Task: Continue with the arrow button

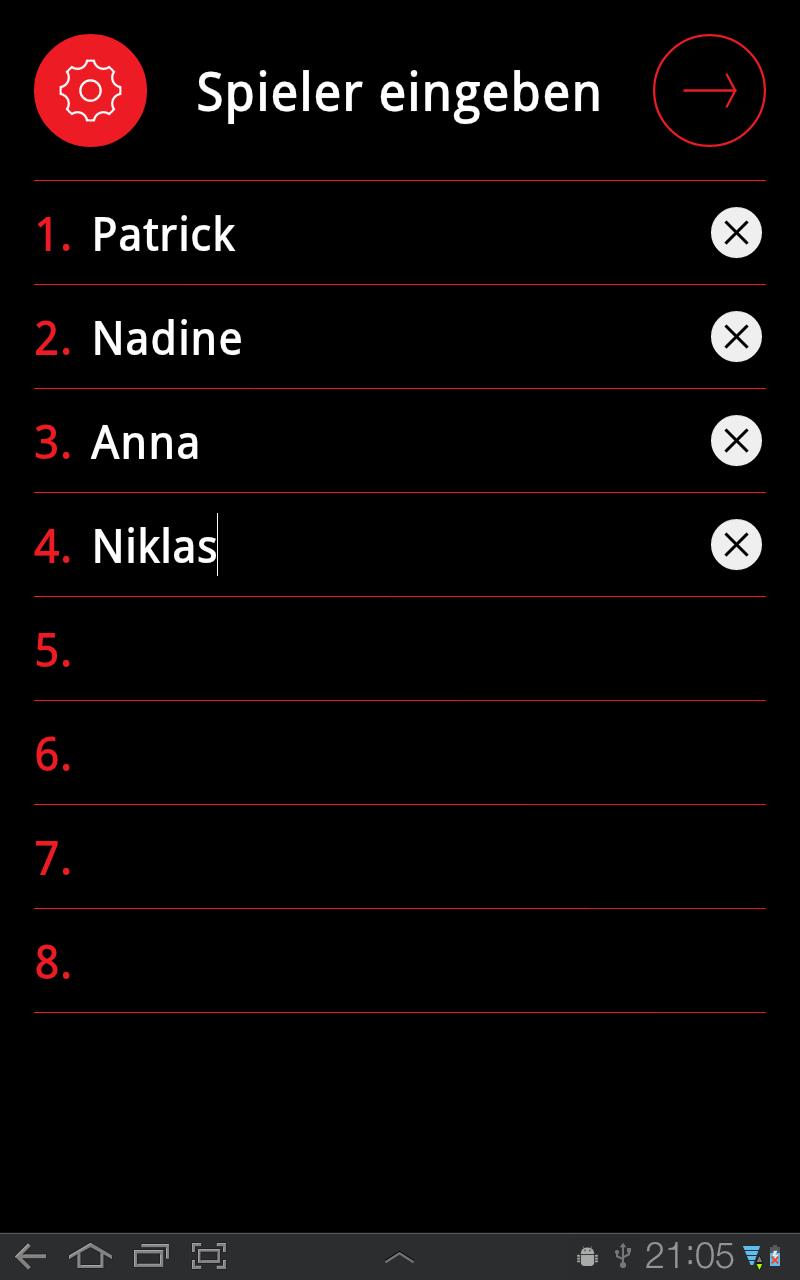Action: (709, 91)
